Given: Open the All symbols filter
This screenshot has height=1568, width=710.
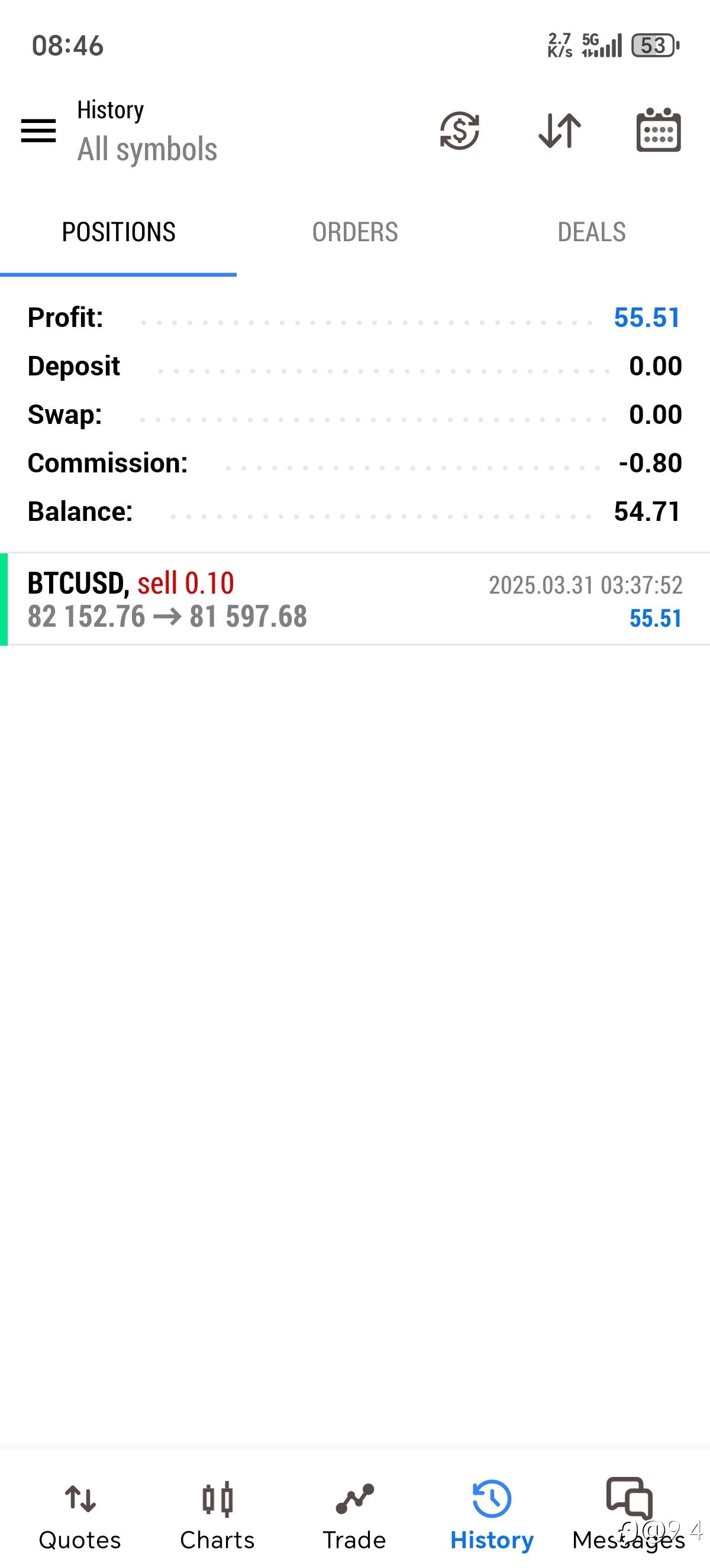Looking at the screenshot, I should tap(147, 149).
